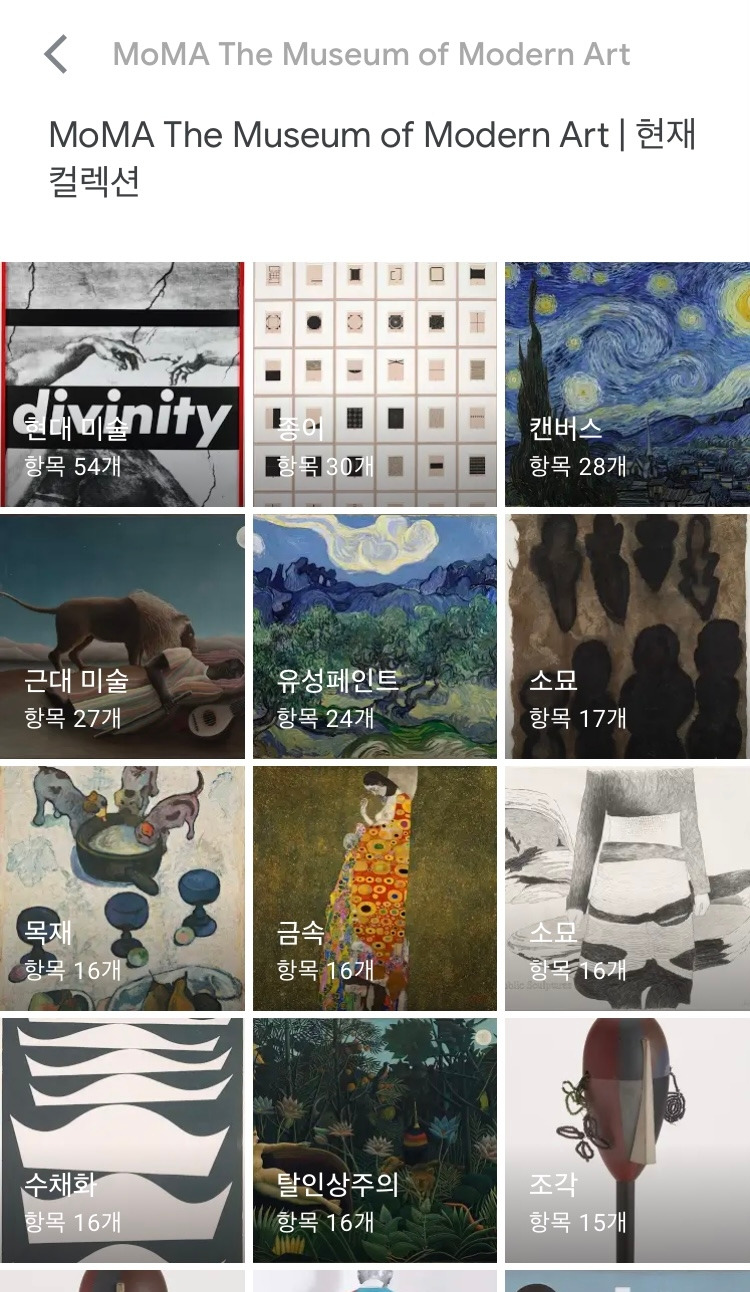750x1292 pixels.
Task: Open the 금속 collection tile
Action: [x=374, y=889]
